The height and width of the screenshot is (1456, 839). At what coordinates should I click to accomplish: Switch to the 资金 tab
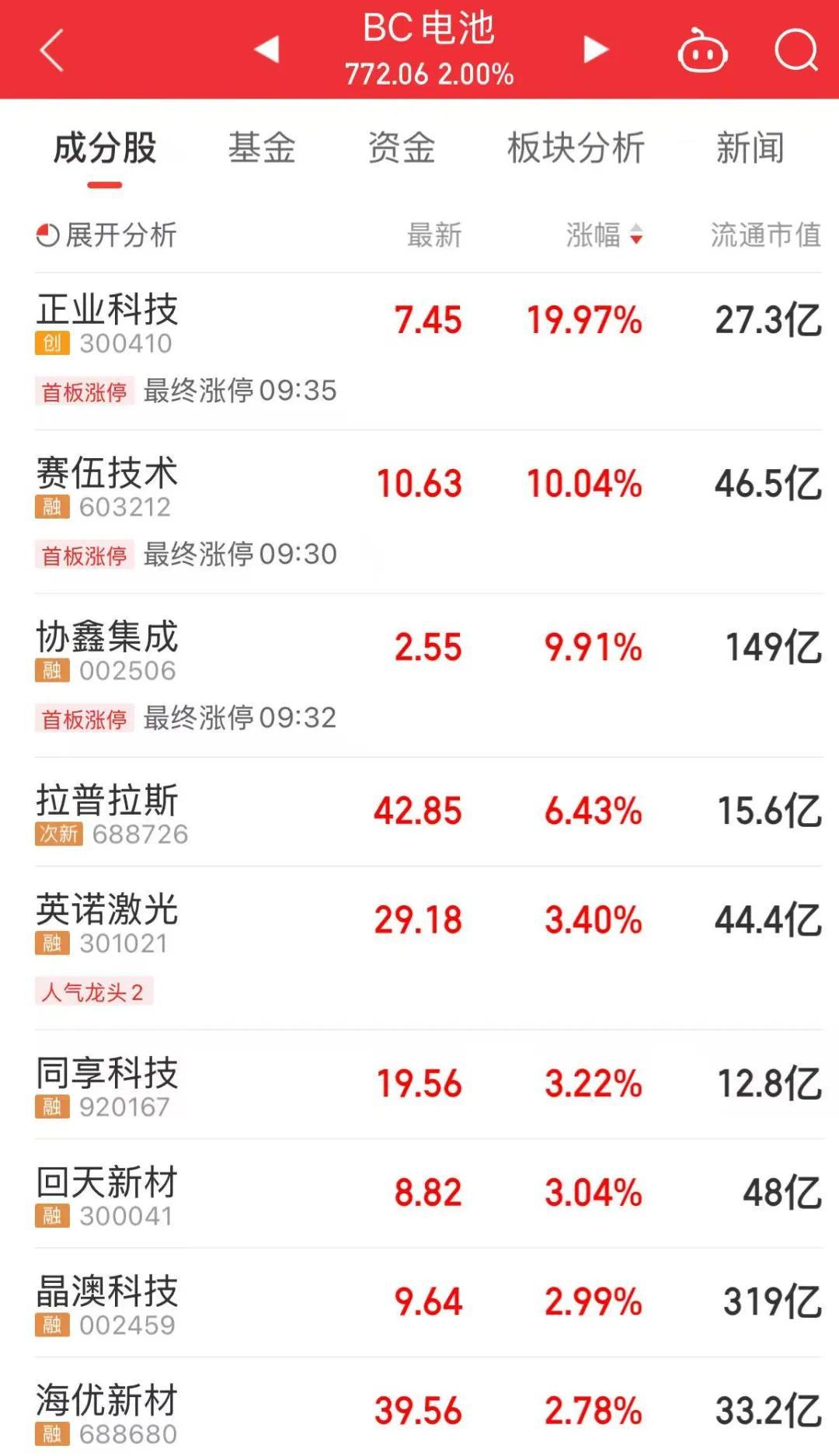pyautogui.click(x=401, y=148)
